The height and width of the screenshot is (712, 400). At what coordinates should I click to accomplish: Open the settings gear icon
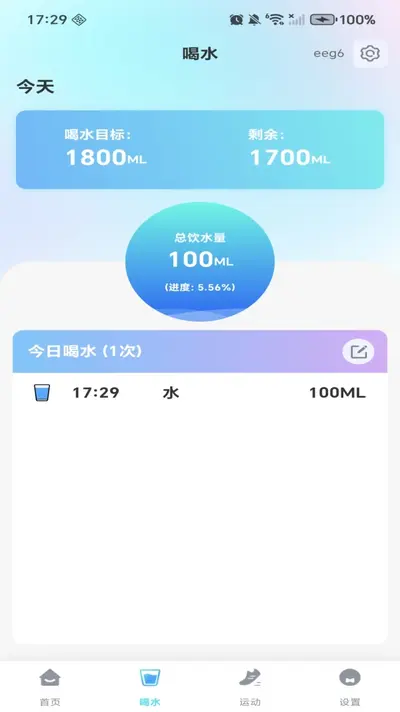click(370, 54)
